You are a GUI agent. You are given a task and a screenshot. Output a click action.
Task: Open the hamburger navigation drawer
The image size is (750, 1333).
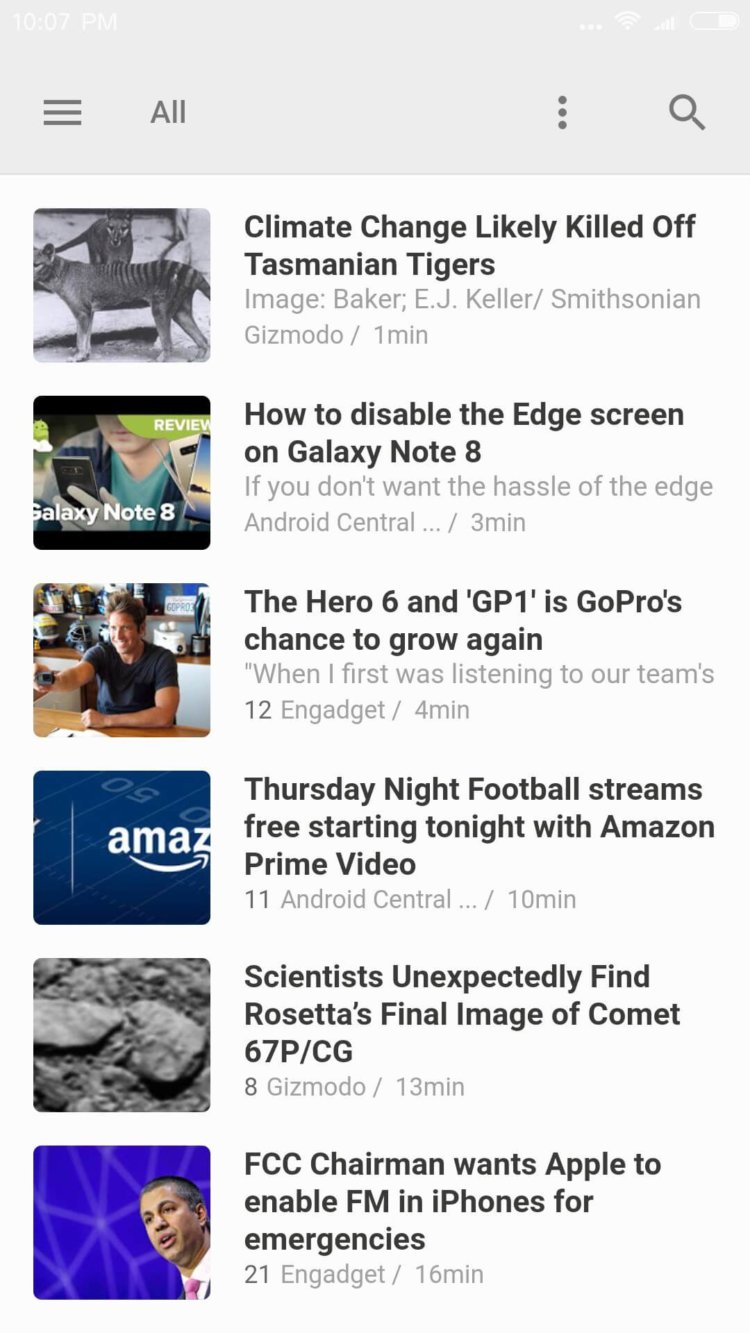tap(62, 113)
